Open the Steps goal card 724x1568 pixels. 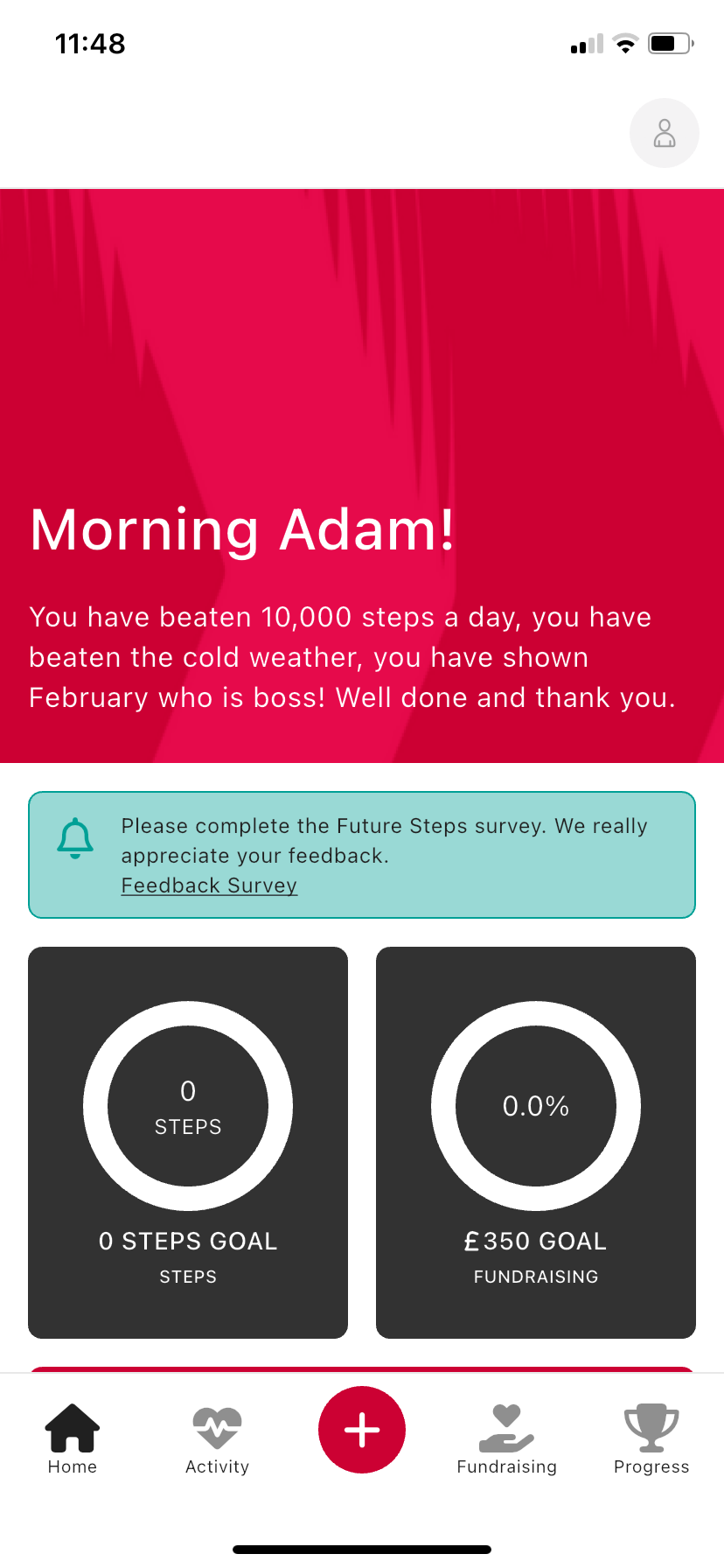pos(188,1142)
